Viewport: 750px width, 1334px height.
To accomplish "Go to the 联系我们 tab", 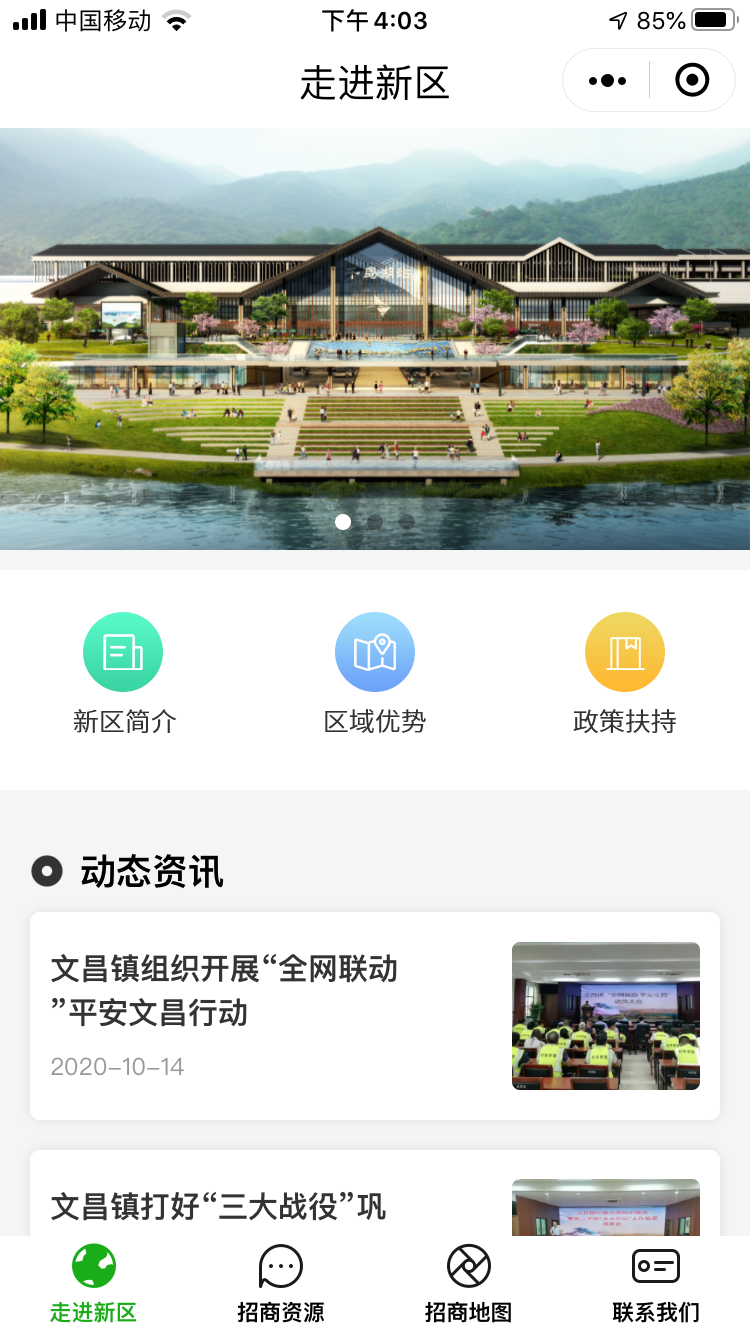I will [656, 1284].
